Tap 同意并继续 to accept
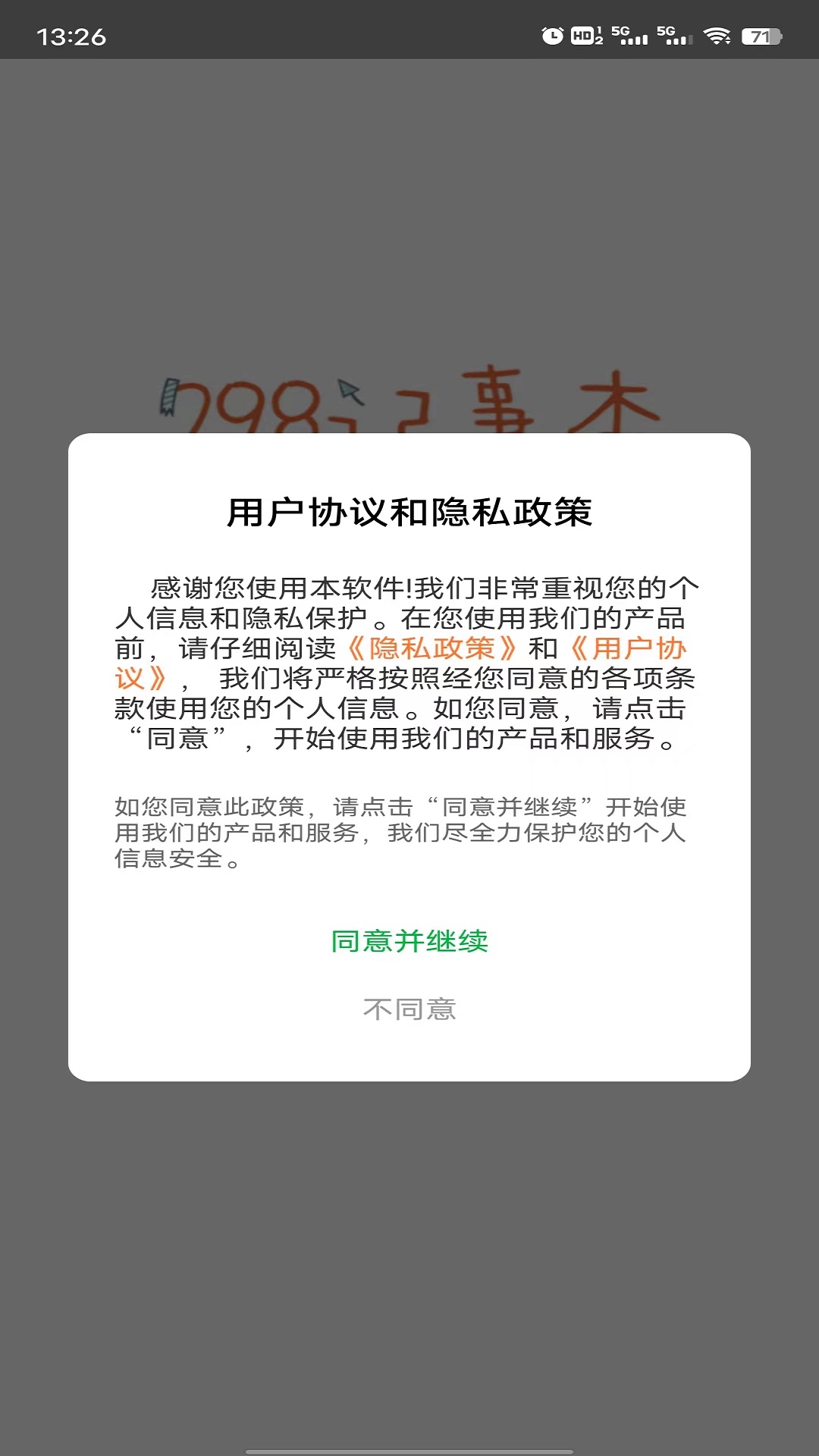 point(409,941)
